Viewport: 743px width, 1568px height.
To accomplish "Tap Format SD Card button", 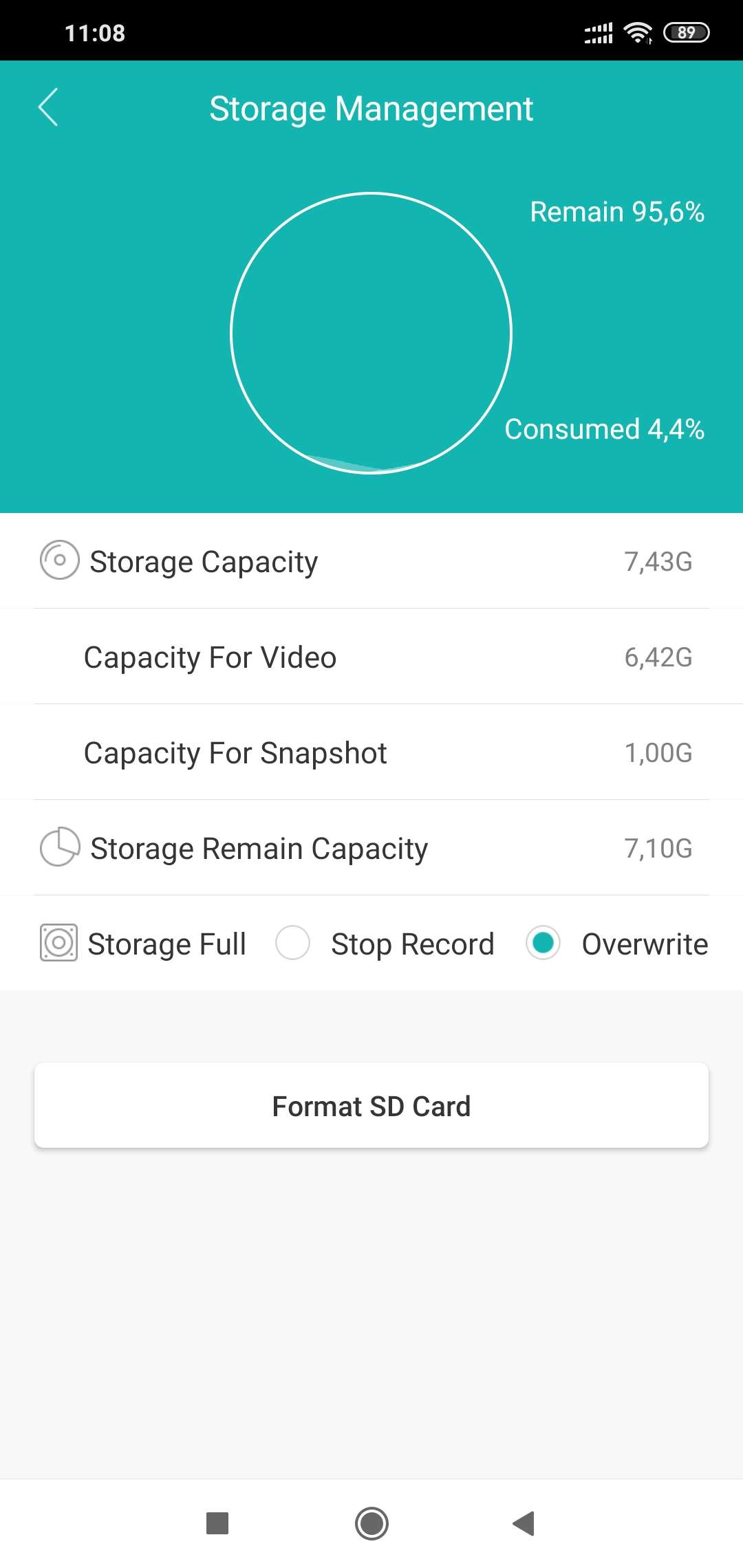I will point(371,1105).
